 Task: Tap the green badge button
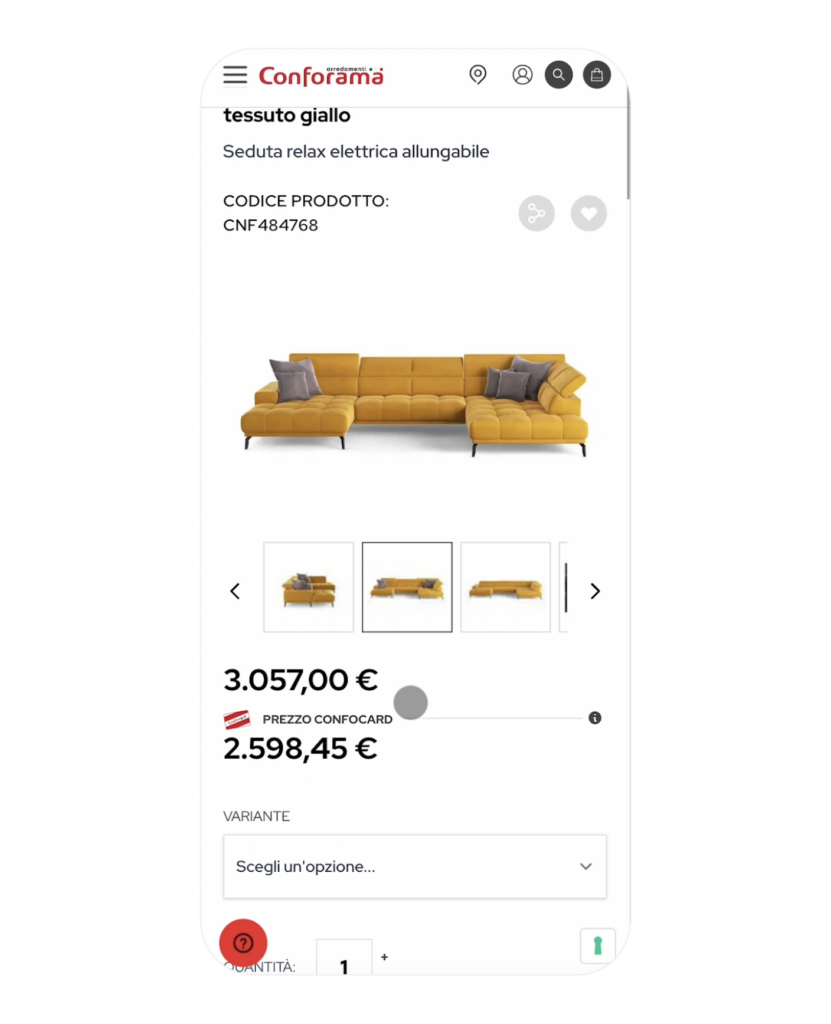[x=598, y=945]
